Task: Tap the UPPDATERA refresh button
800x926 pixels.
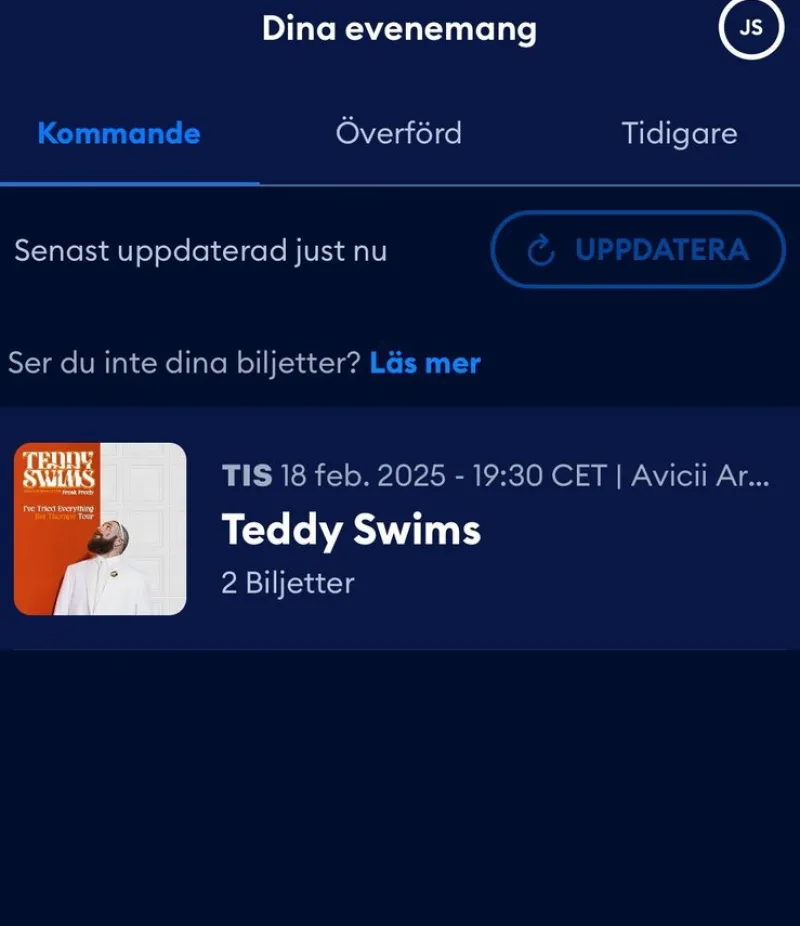Action: click(638, 250)
